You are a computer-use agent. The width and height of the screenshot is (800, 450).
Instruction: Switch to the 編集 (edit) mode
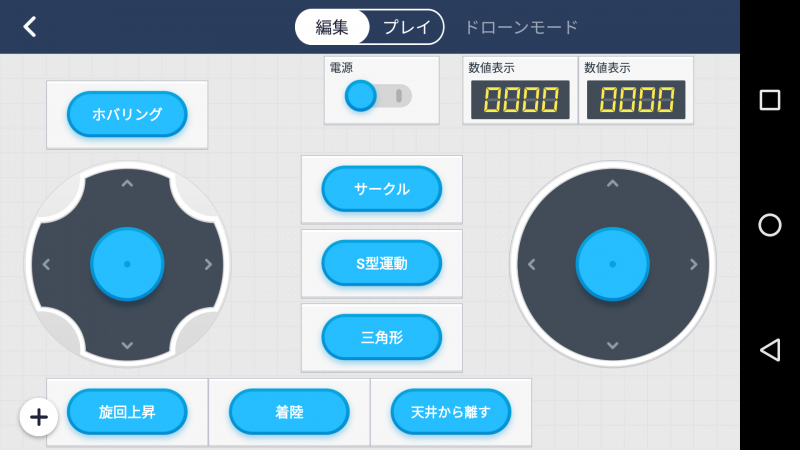333,27
